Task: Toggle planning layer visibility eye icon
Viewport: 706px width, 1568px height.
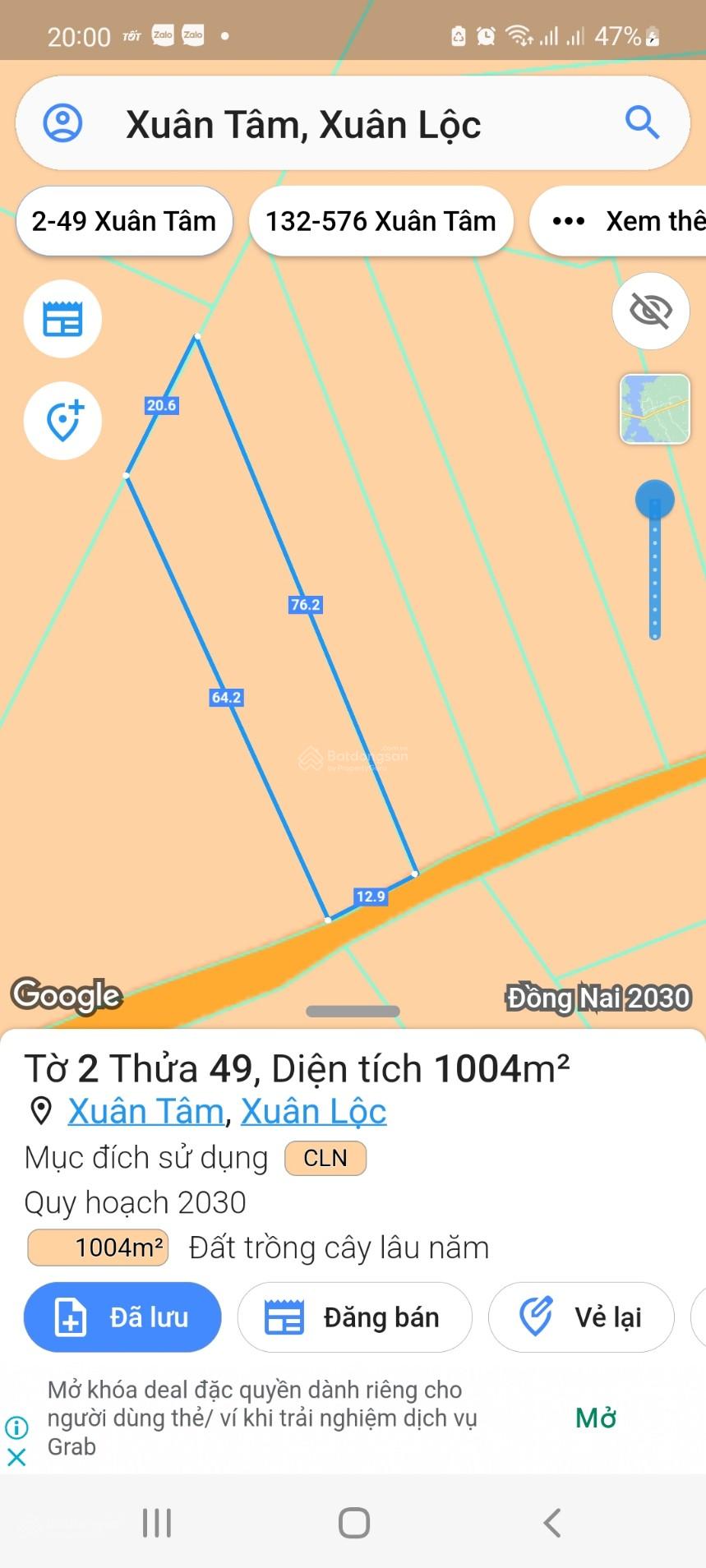Action: tap(650, 311)
